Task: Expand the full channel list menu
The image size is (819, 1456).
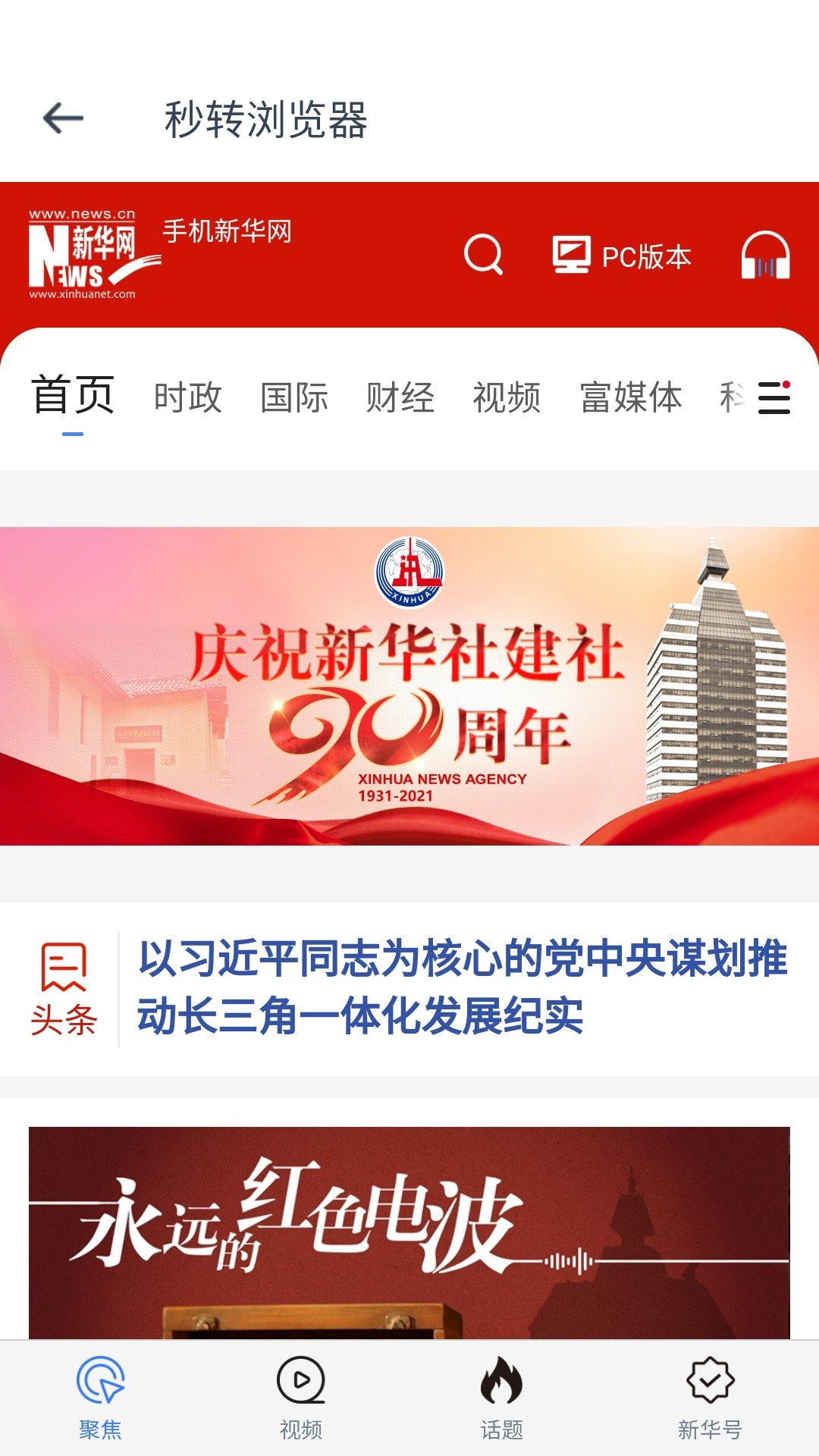Action: coord(774,398)
